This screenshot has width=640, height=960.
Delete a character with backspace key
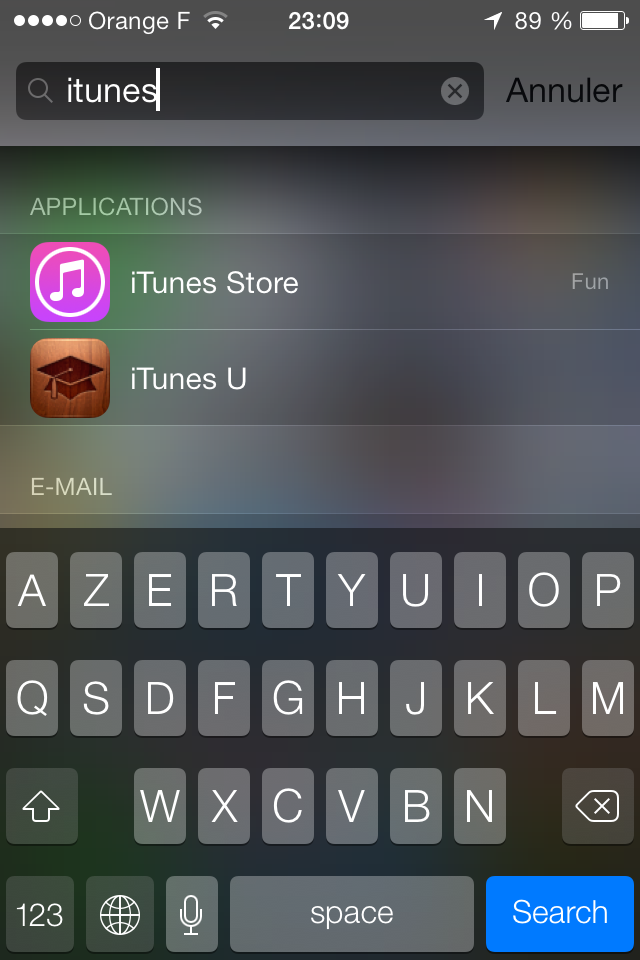pyautogui.click(x=597, y=806)
